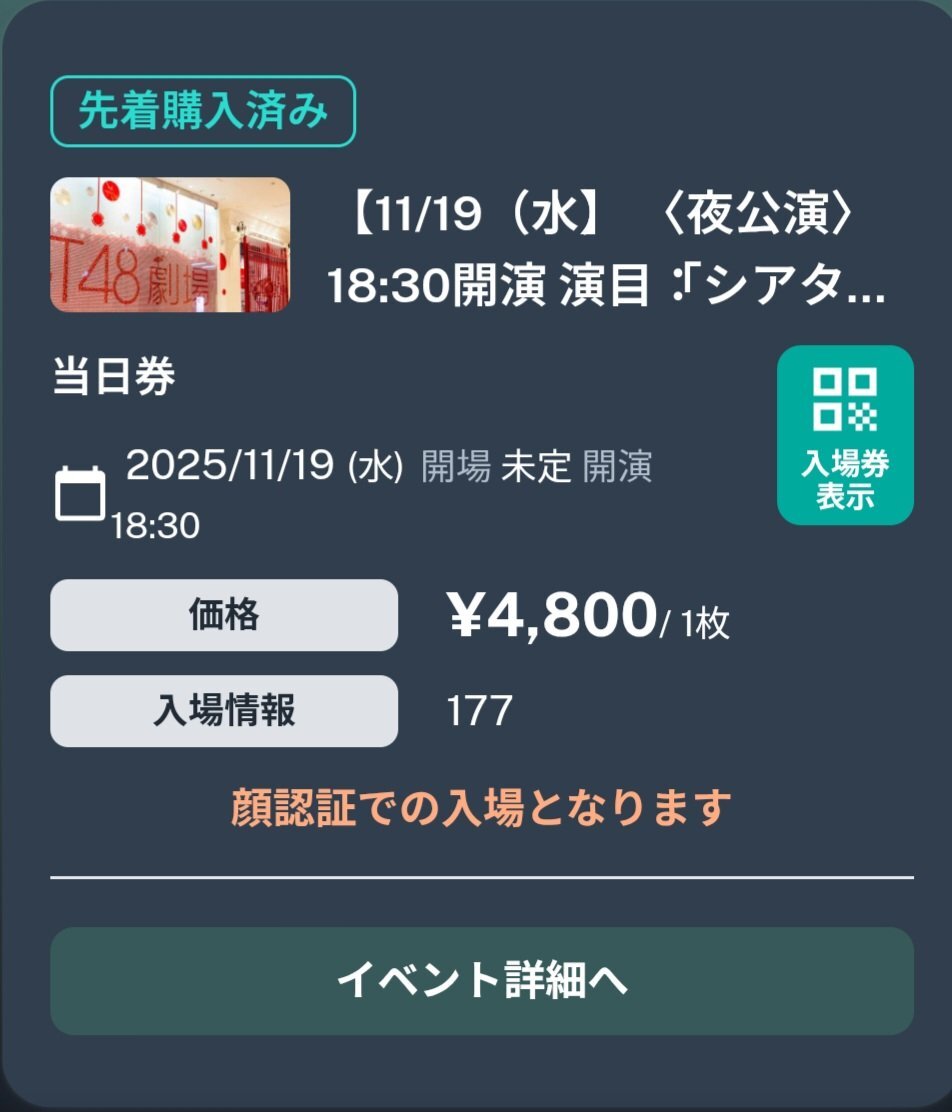Image resolution: width=952 pixels, height=1112 pixels.
Task: Show the 入場券表示 entry ticket QR
Action: [x=845, y=435]
